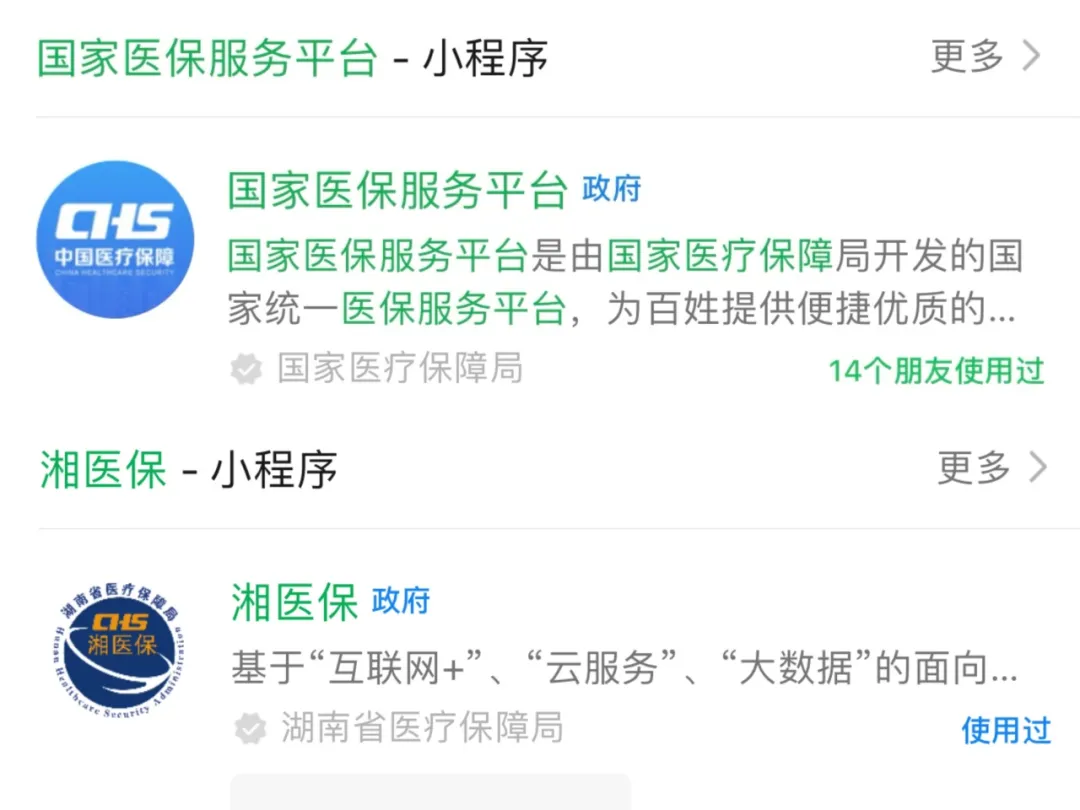Open the 国家医保服务平台 mini program

397,190
